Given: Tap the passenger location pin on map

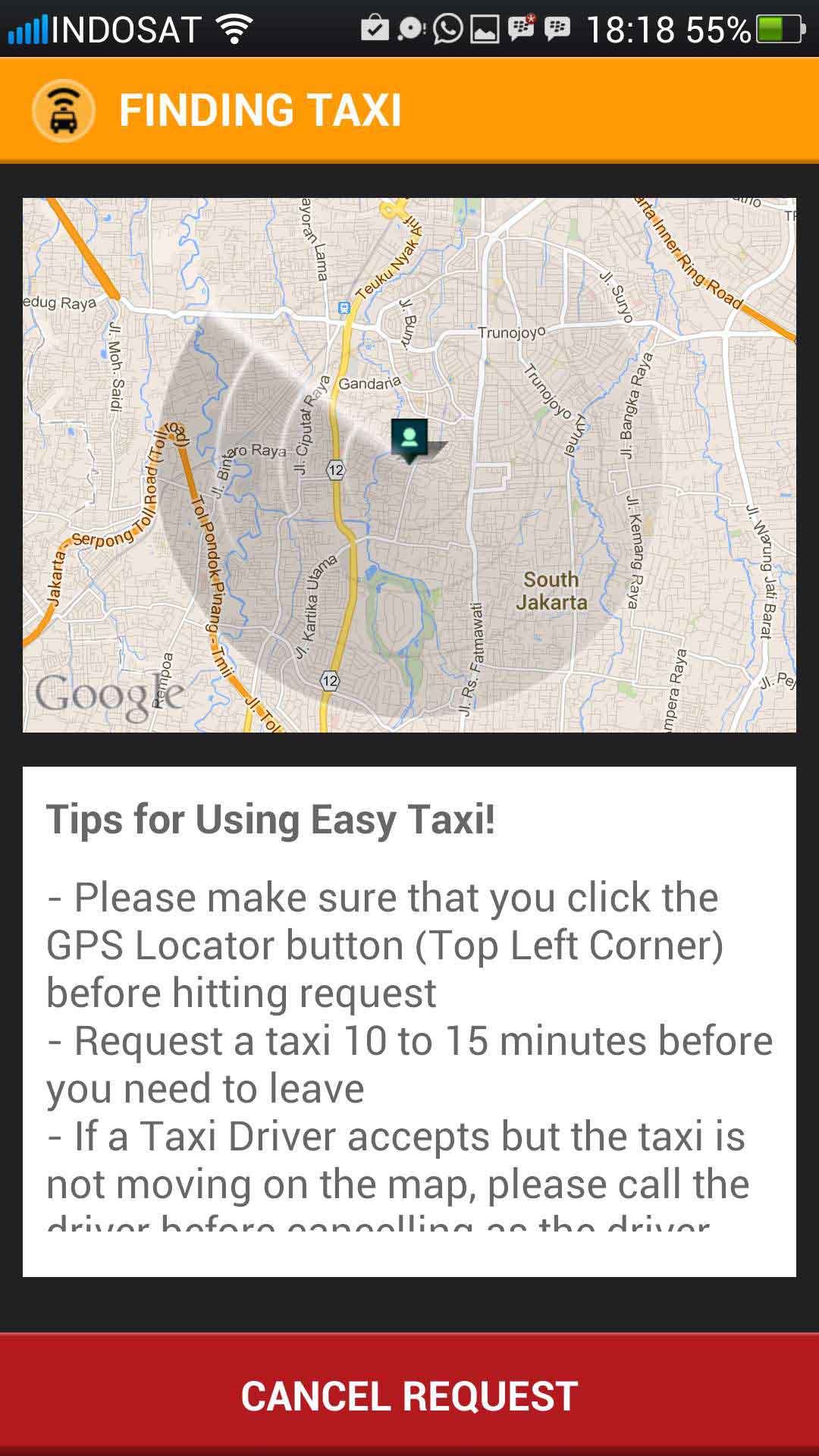Looking at the screenshot, I should (409, 440).
